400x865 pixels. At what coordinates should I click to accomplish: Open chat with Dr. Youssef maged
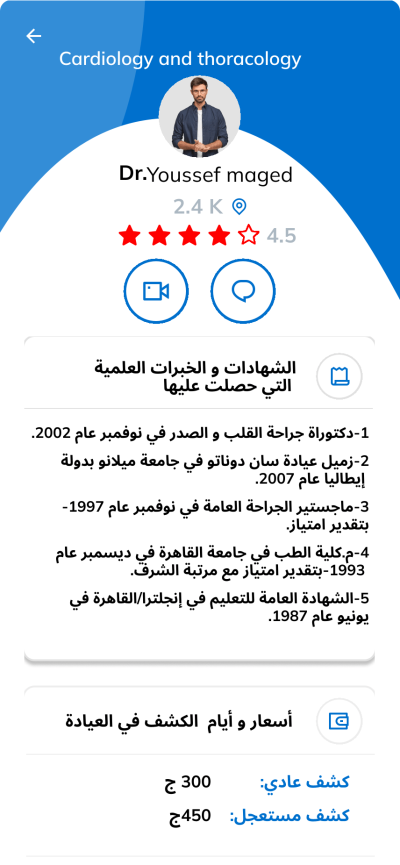click(243, 291)
